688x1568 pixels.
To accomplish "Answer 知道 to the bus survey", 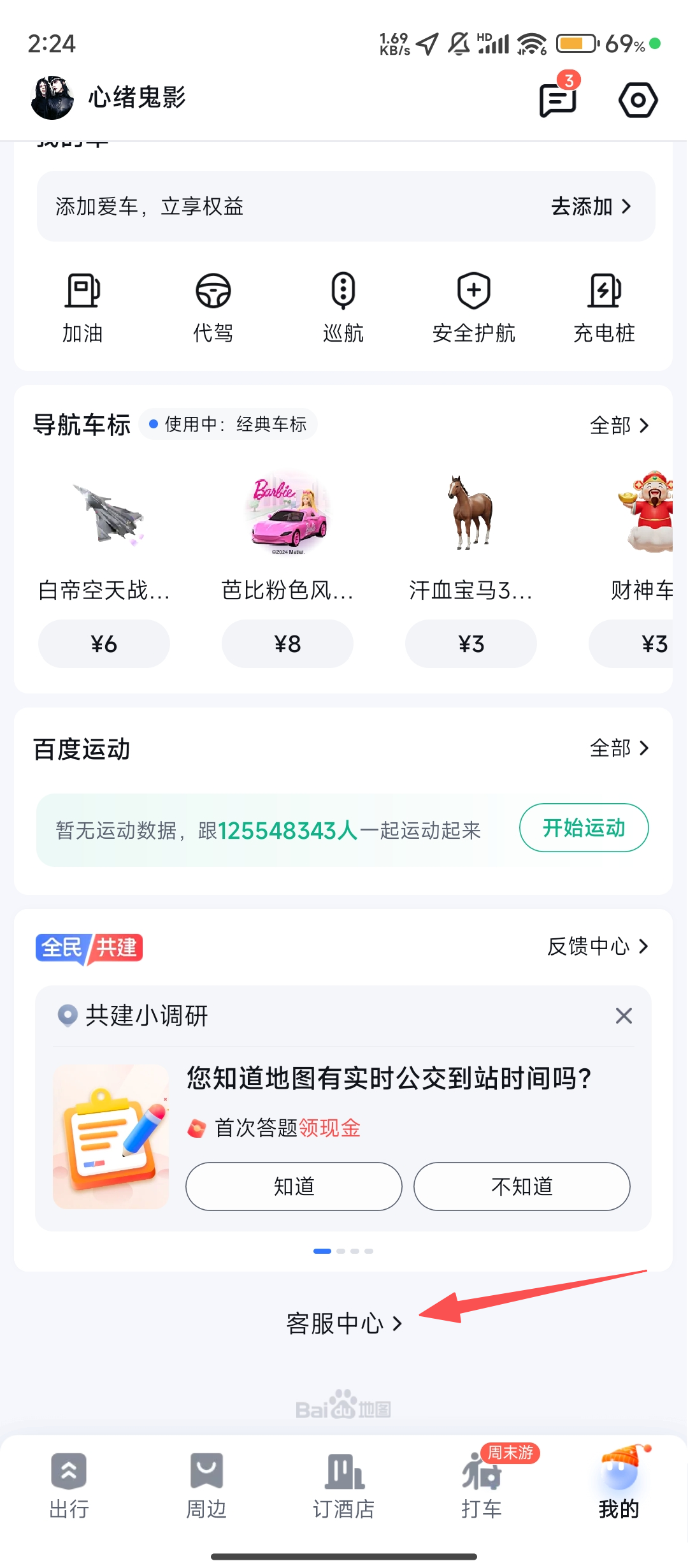I will (x=294, y=1186).
